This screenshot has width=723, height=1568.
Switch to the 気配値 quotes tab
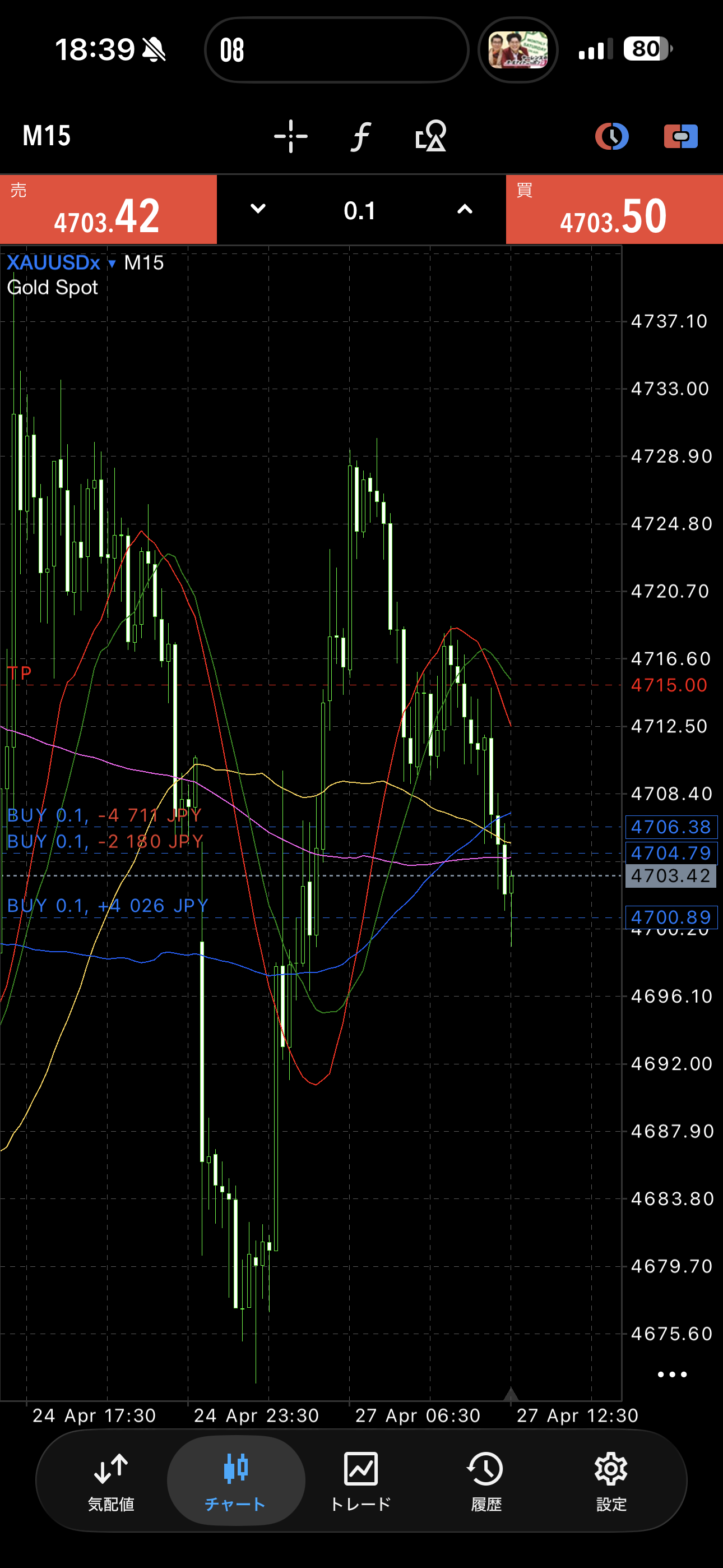pyautogui.click(x=111, y=1482)
